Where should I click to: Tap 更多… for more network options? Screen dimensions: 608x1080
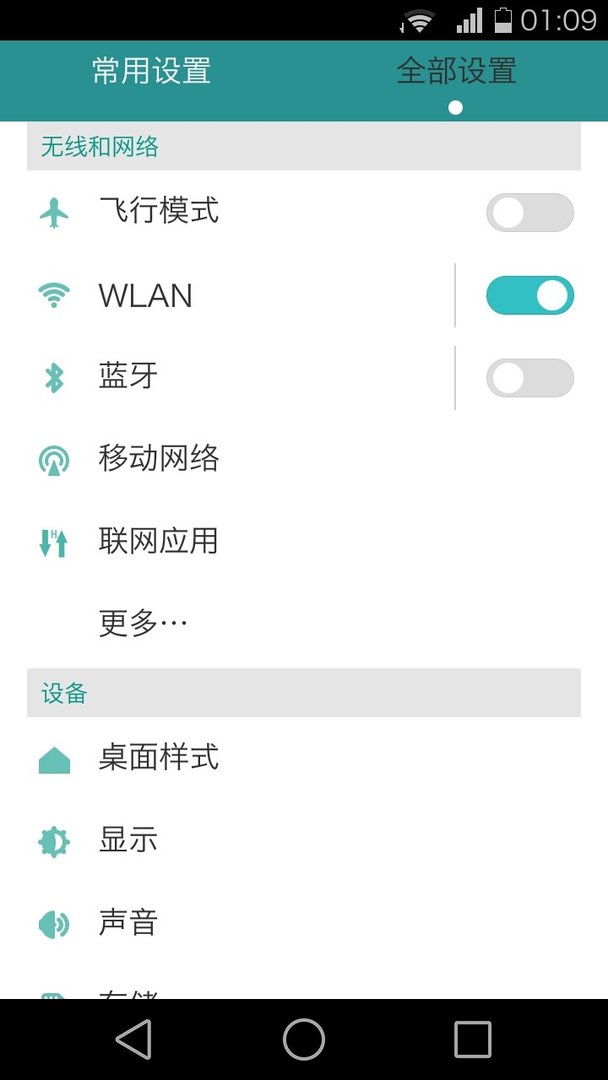click(304, 624)
